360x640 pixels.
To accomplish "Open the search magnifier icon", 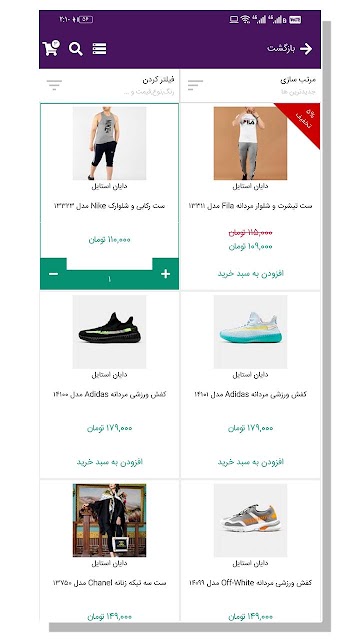I will [76, 49].
